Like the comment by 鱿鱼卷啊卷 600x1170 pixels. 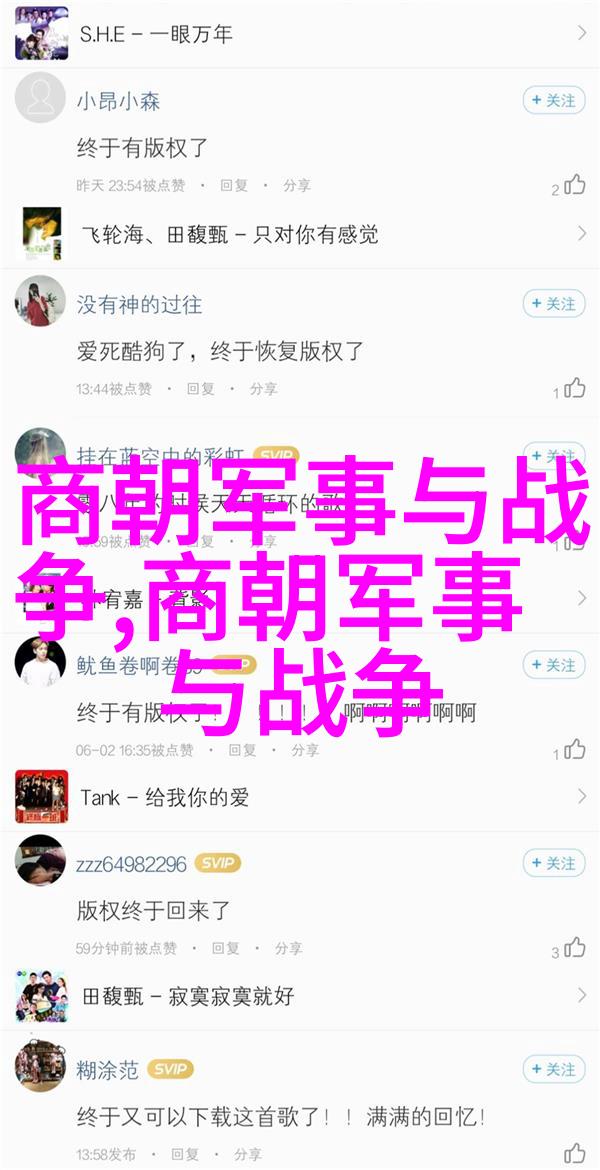click(575, 749)
